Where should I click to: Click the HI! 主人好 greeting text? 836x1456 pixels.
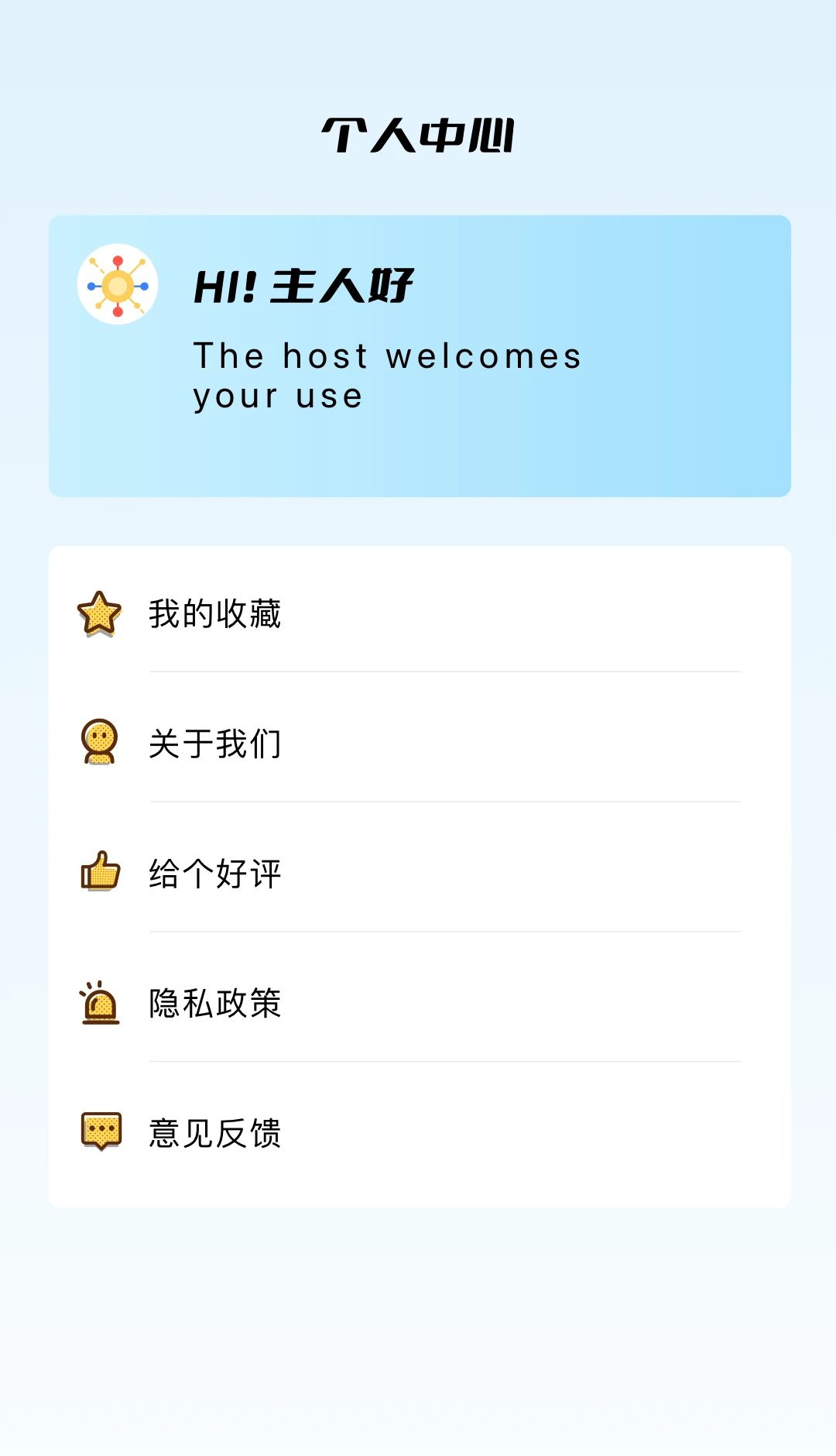304,287
